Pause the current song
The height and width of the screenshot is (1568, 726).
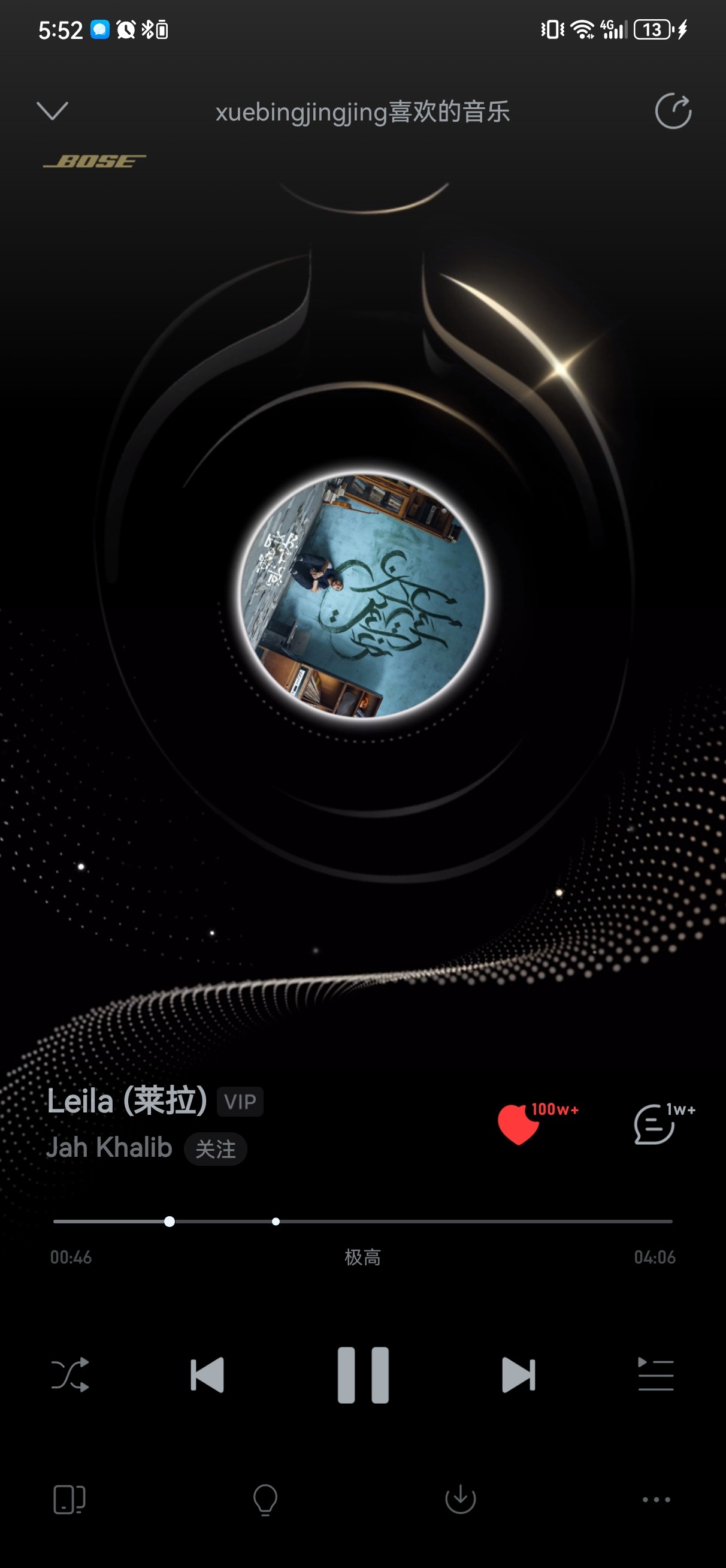[364, 1374]
